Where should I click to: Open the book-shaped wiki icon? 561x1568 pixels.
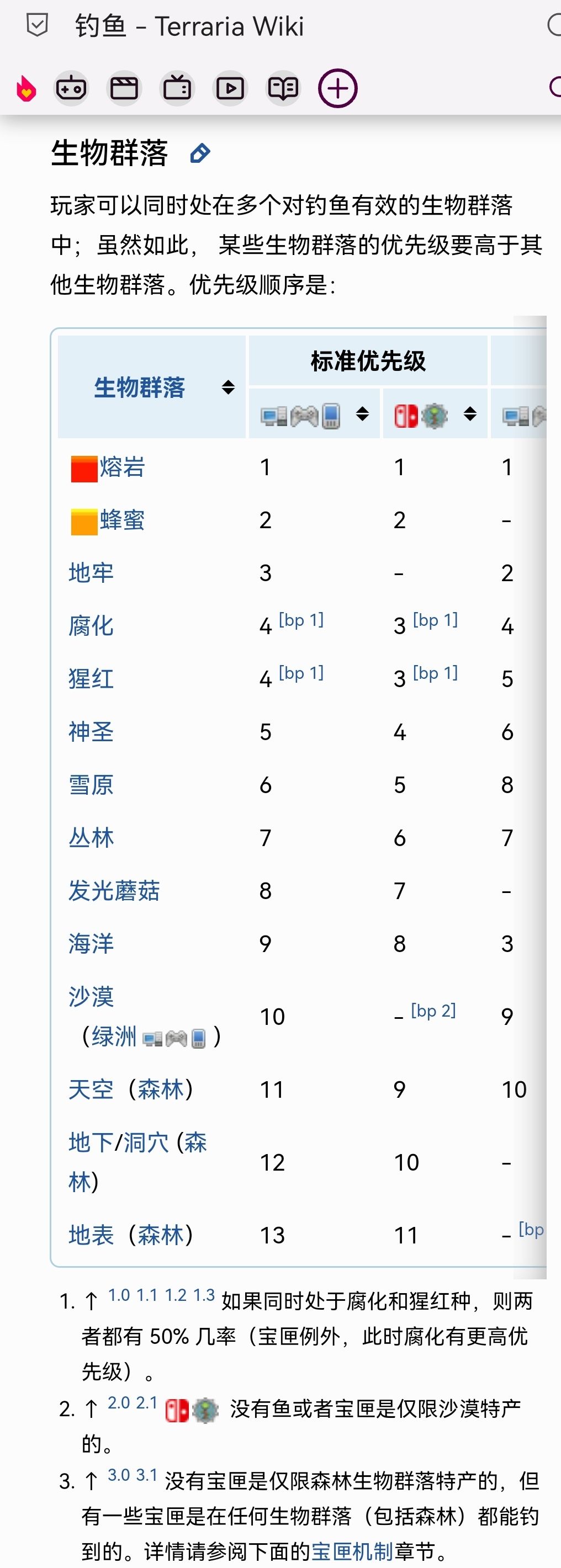(x=283, y=89)
